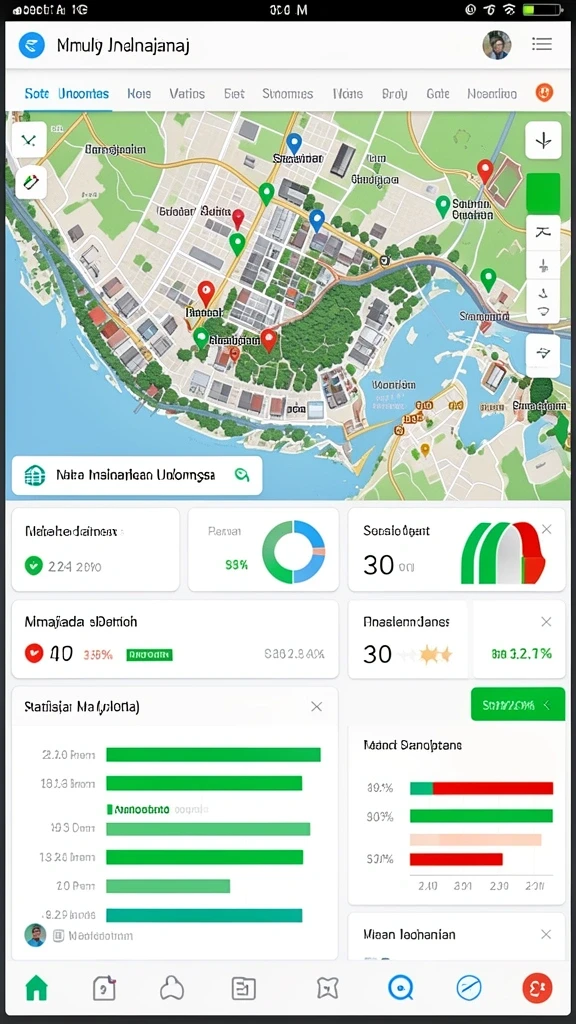
Task: Close the Bnaslenndanes card with stars
Action: click(547, 622)
